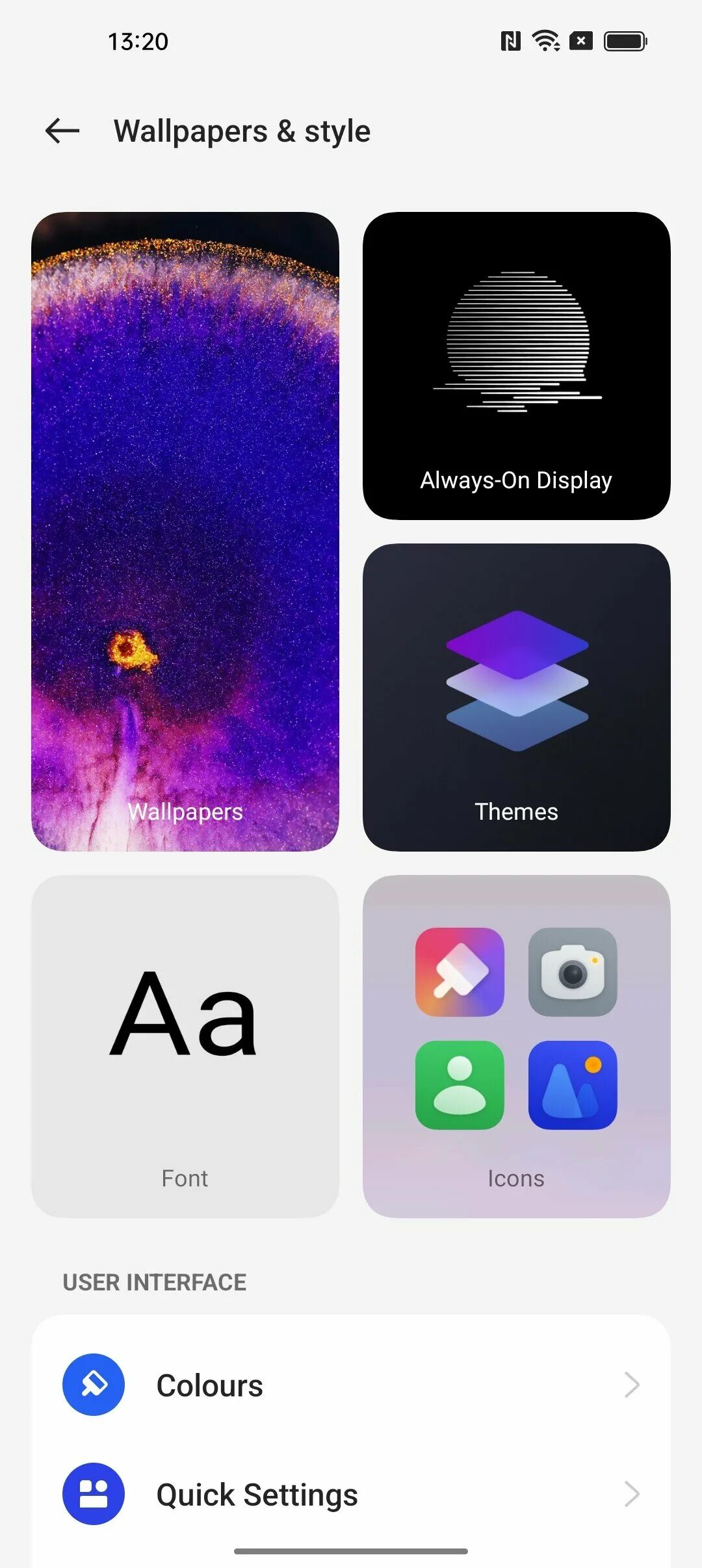
Task: Tap the battery indicator in status bar
Action: click(626, 40)
